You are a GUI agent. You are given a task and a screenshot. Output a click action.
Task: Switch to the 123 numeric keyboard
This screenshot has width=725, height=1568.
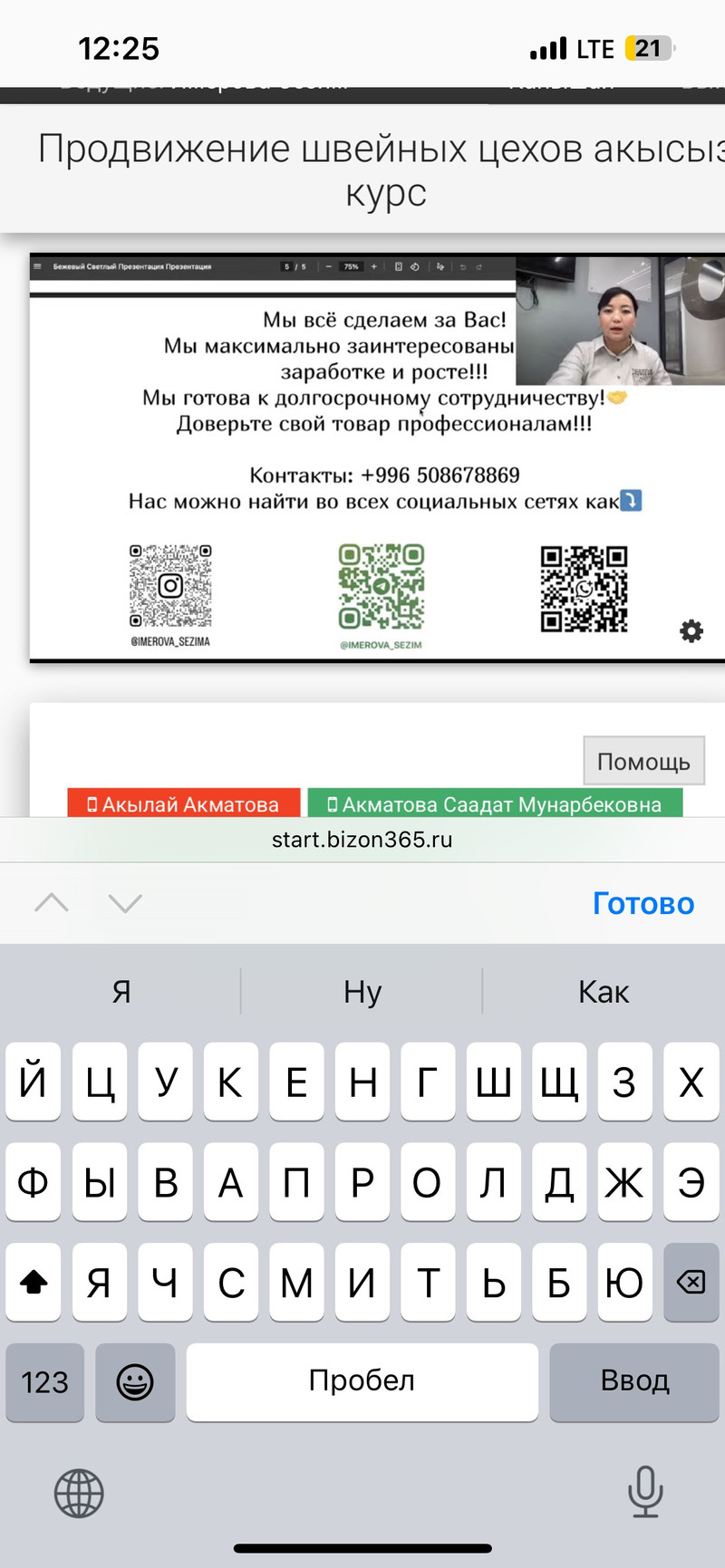click(x=45, y=1381)
